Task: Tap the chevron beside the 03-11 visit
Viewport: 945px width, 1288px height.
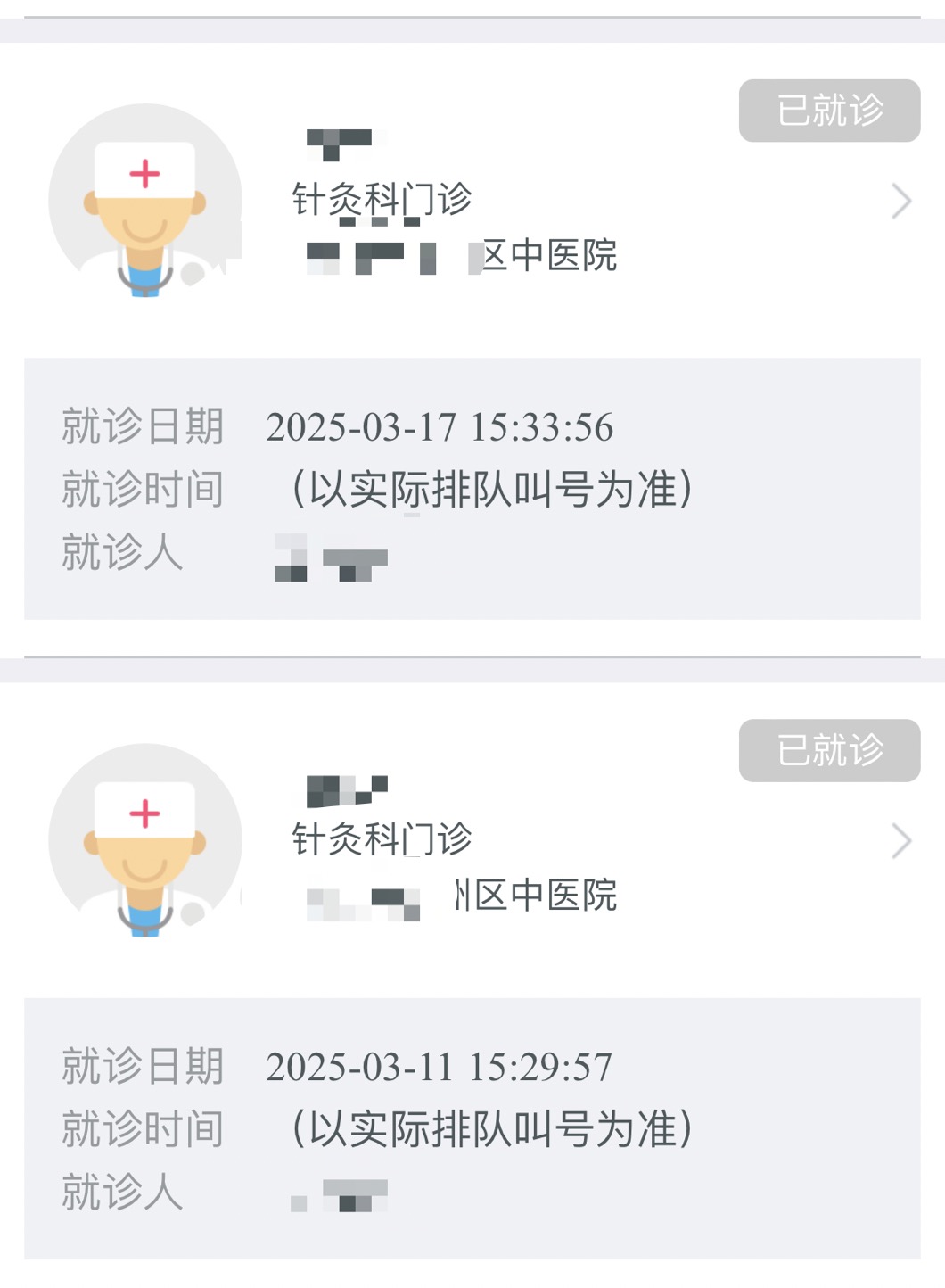Action: (901, 841)
